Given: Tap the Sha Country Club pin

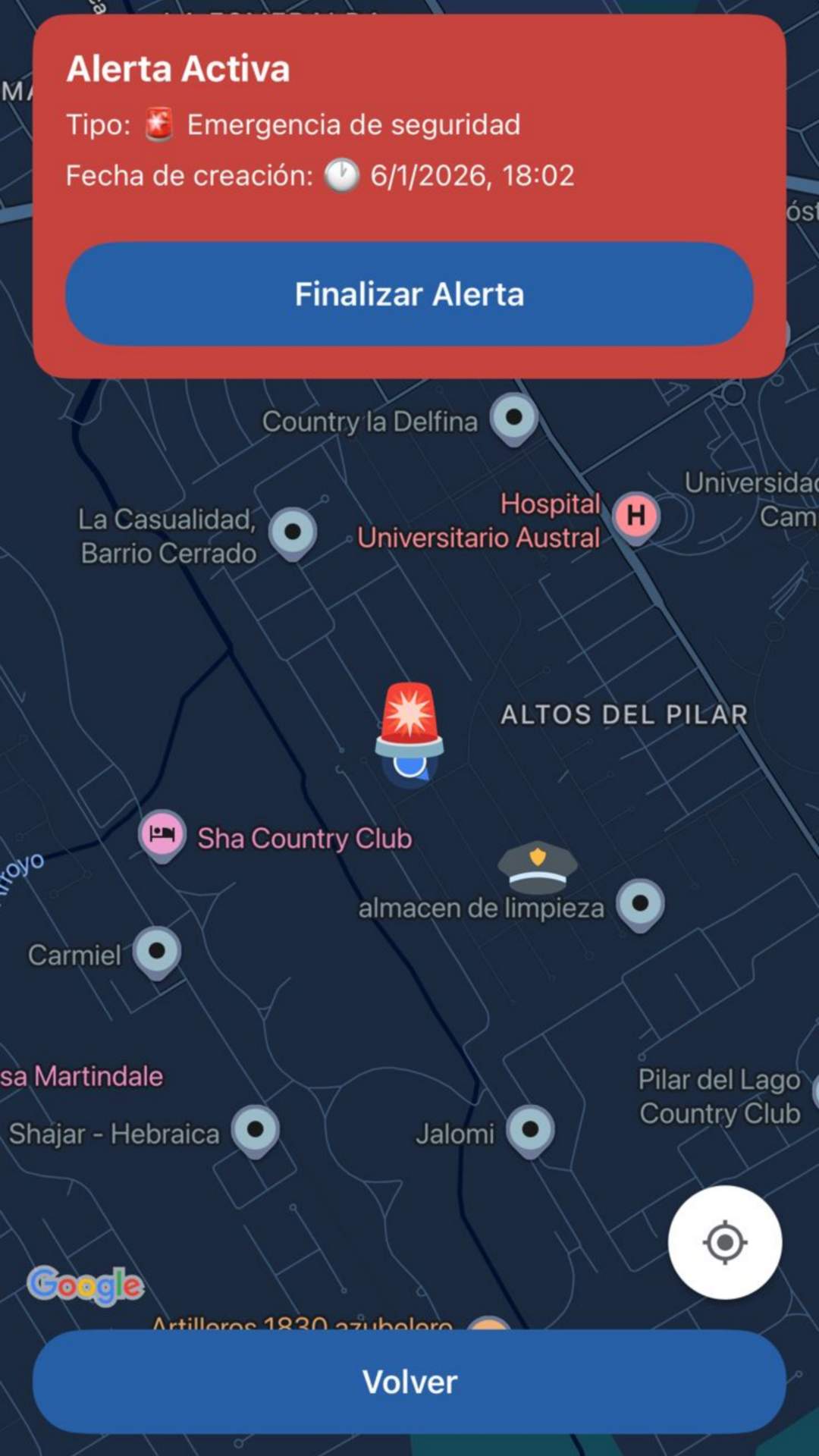Looking at the screenshot, I should coord(162,836).
